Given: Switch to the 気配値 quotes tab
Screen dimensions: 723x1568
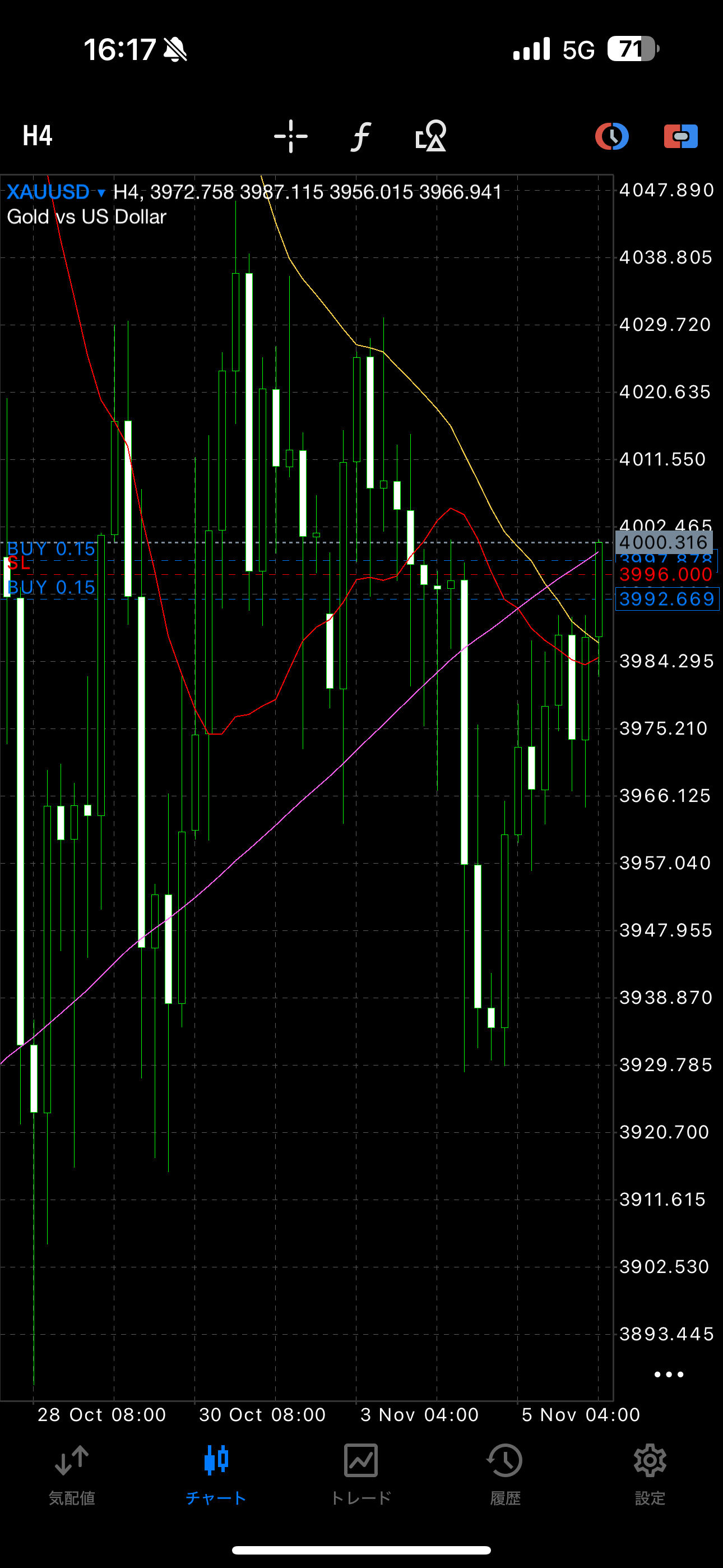Looking at the screenshot, I should tap(72, 1474).
